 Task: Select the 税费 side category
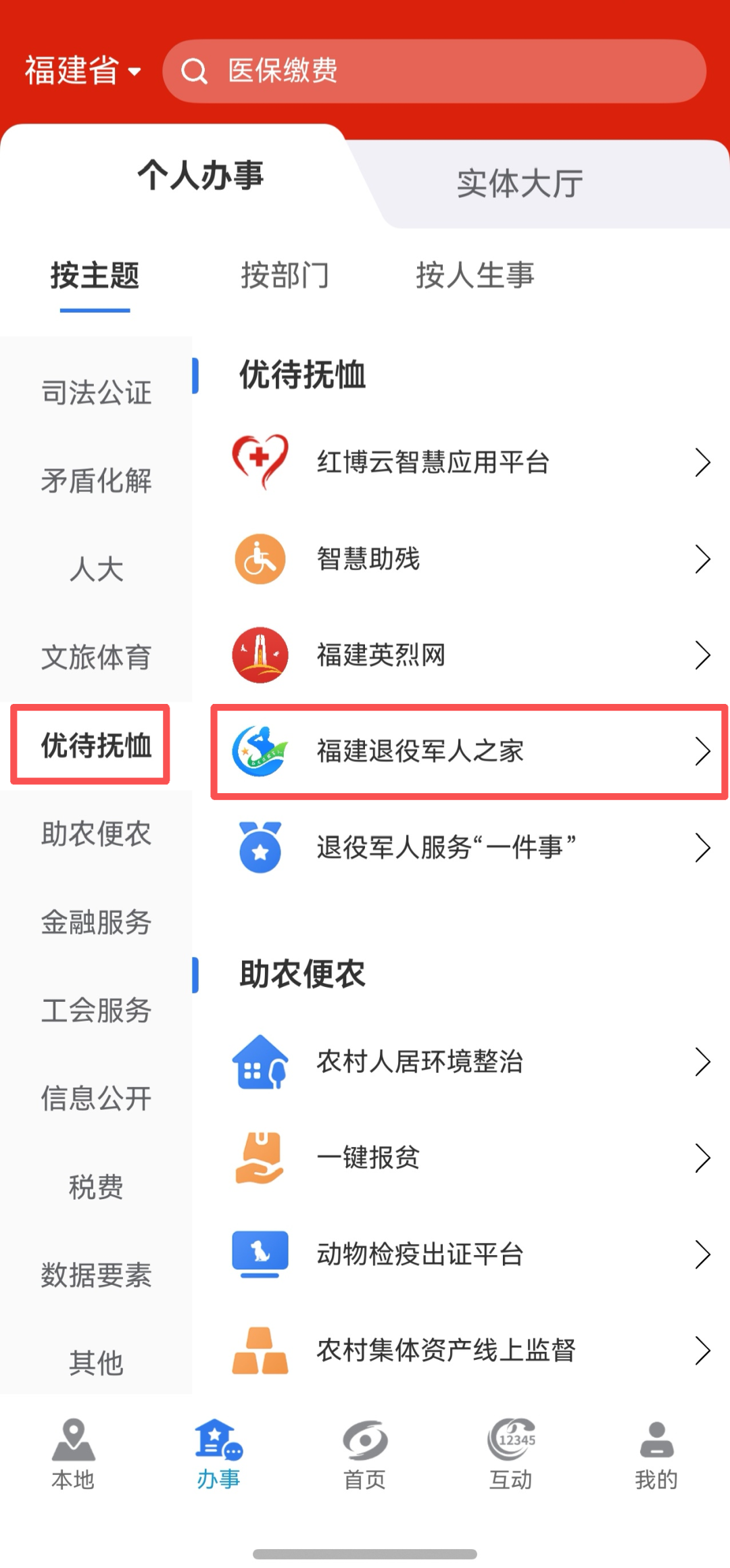pyautogui.click(x=96, y=1187)
